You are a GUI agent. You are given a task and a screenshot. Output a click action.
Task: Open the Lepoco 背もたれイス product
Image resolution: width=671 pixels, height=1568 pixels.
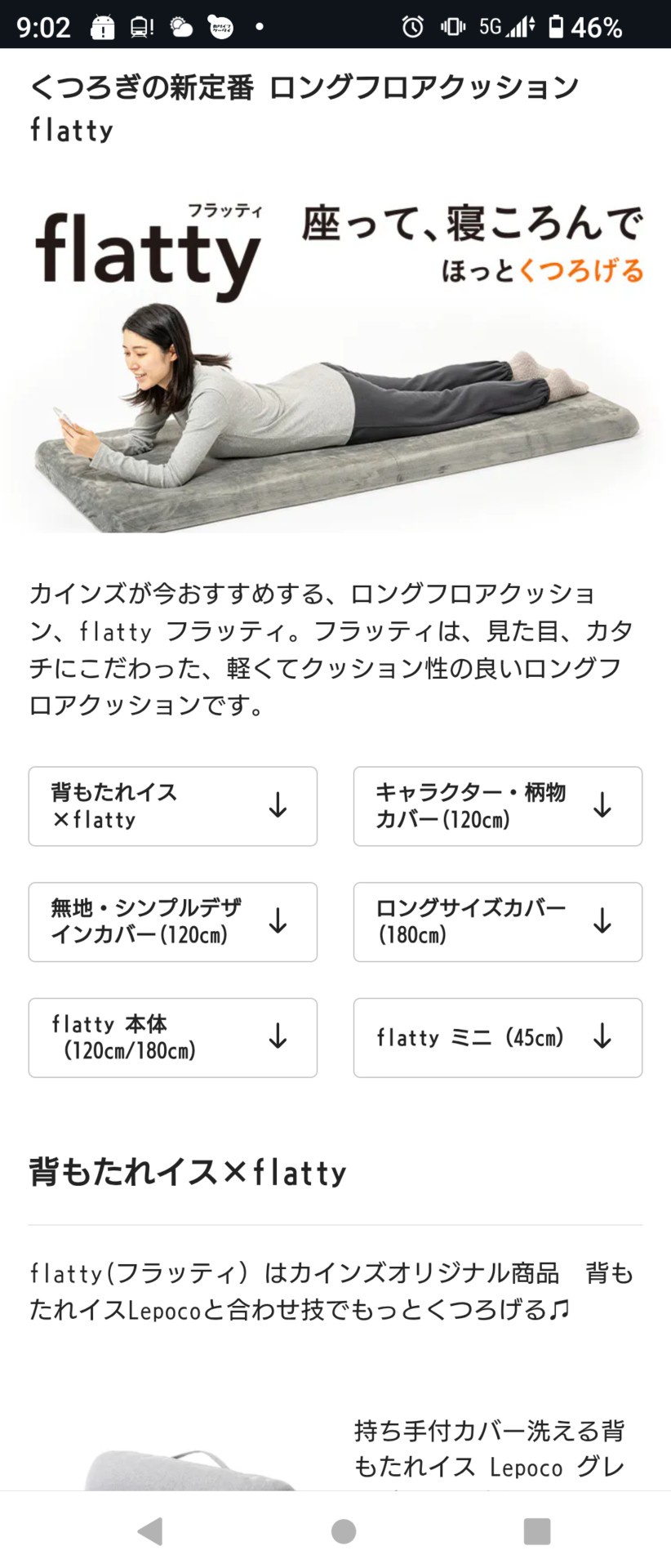(488, 1450)
